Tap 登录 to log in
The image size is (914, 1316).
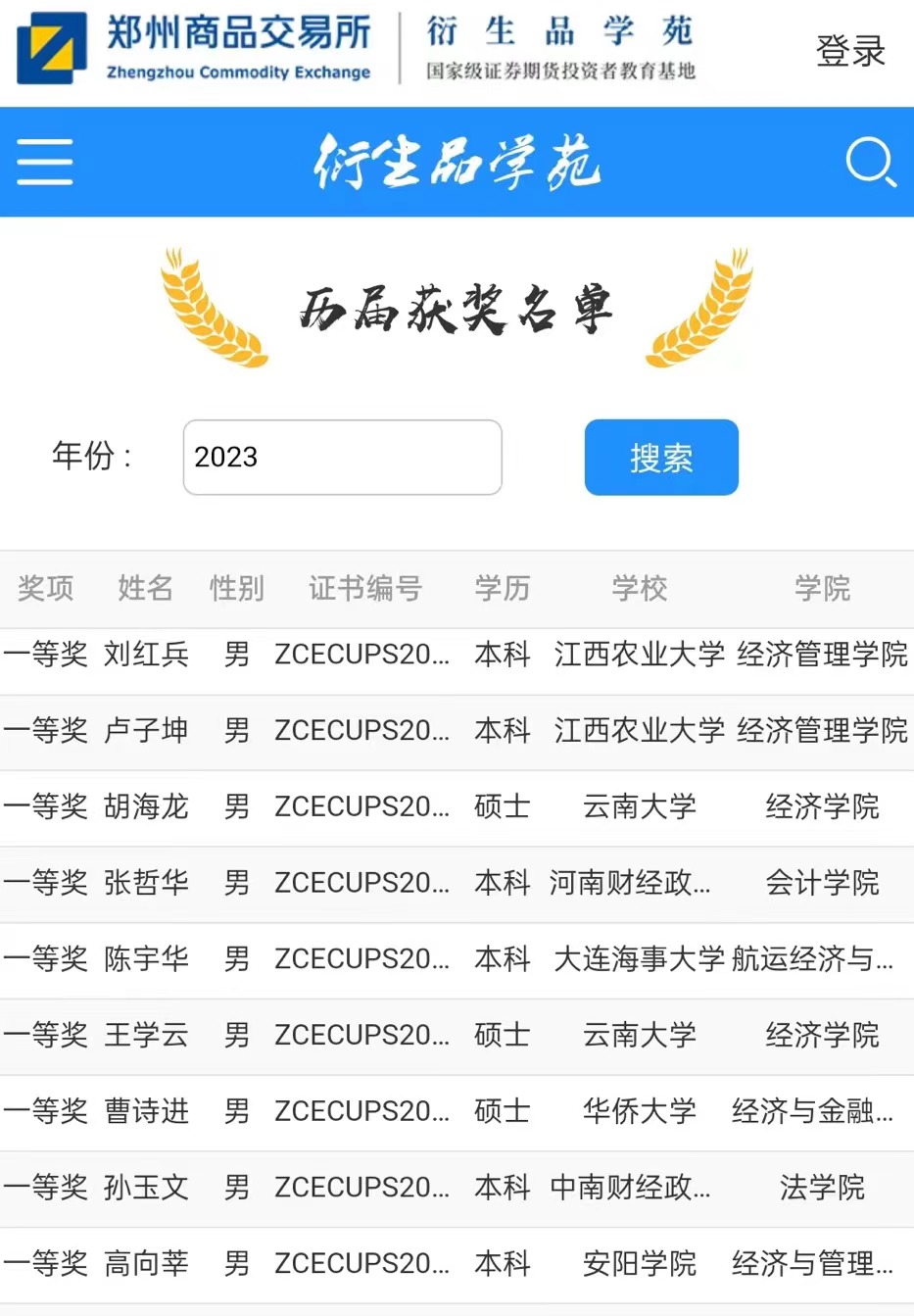click(850, 50)
